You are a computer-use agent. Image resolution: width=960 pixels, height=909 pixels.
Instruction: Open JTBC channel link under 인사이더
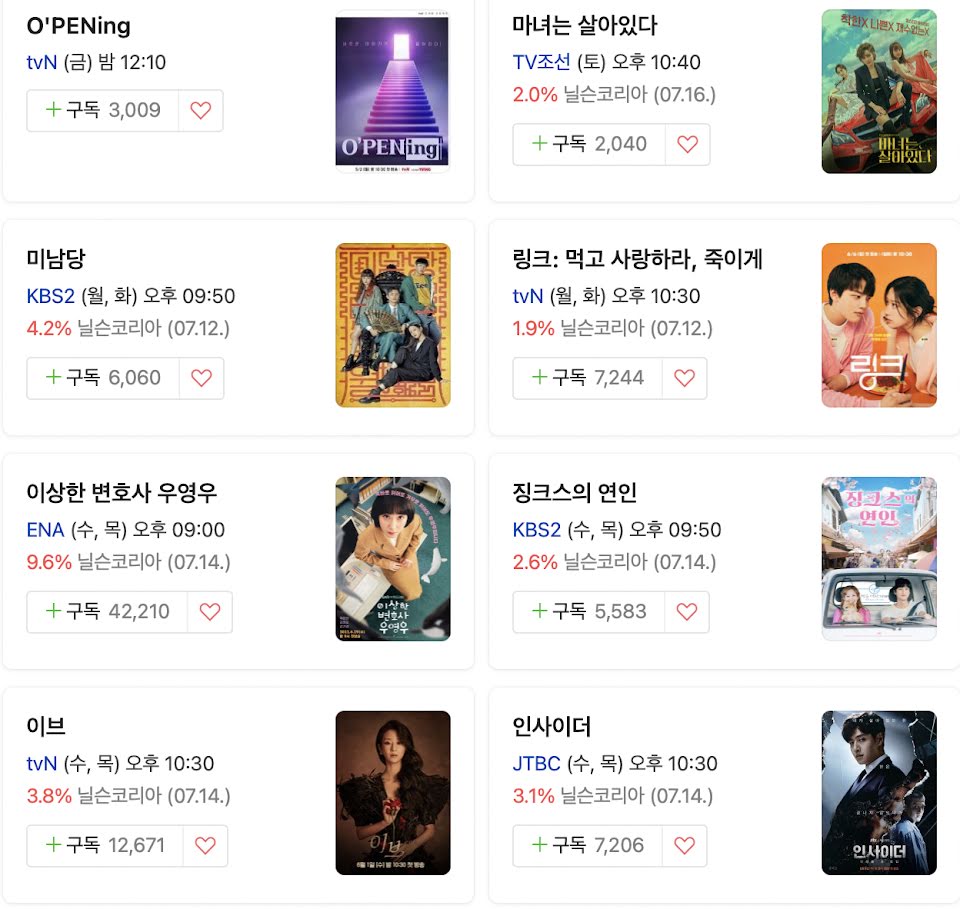pyautogui.click(x=536, y=764)
